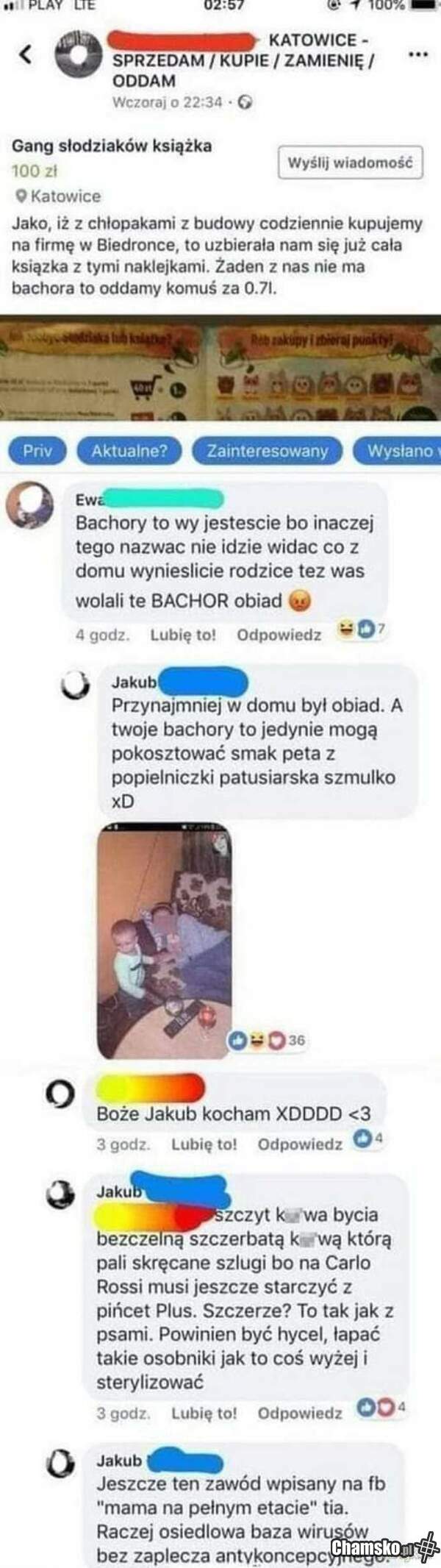Select the Priv quick reply chip
This screenshot has height=1568, width=441.
(x=37, y=450)
